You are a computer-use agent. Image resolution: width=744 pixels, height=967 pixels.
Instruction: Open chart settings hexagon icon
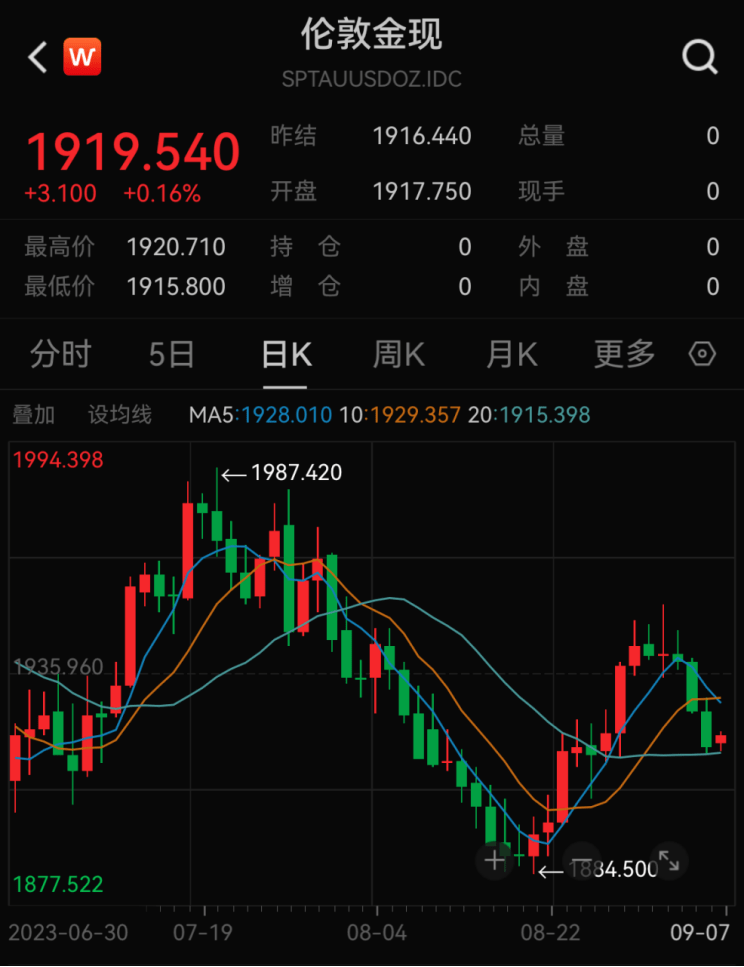pyautogui.click(x=703, y=354)
